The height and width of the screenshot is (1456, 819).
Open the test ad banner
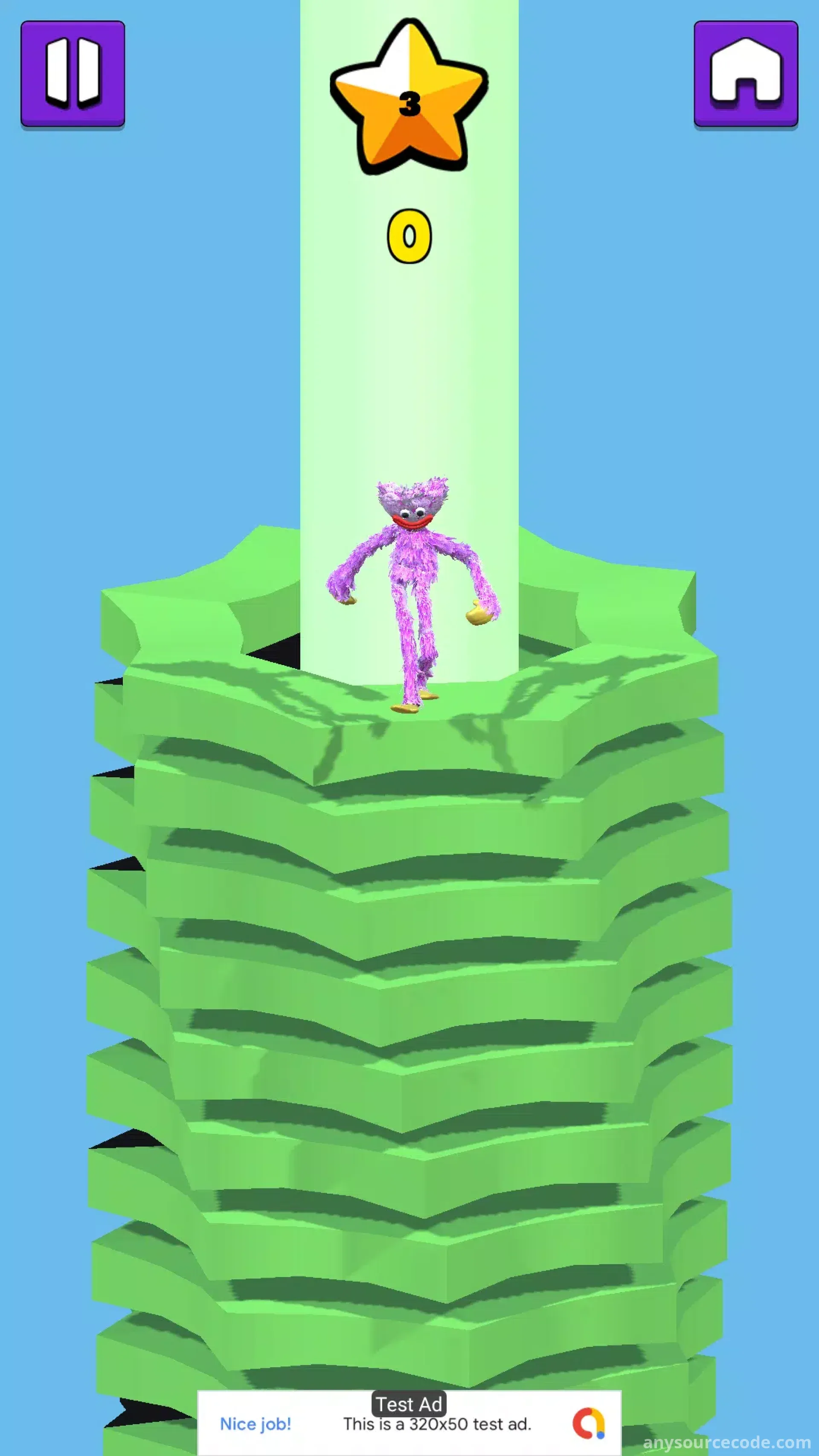(x=409, y=1423)
